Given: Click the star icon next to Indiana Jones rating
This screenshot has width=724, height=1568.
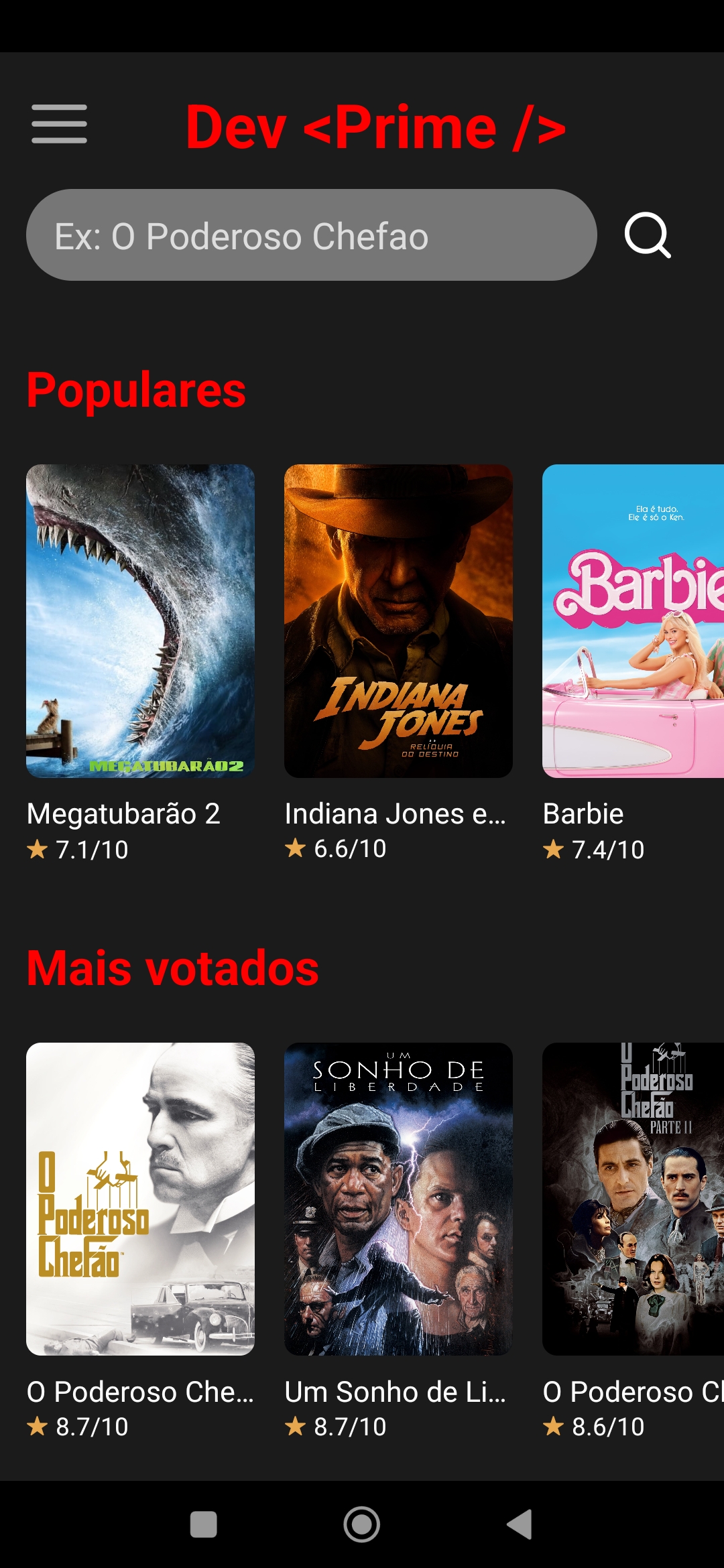Looking at the screenshot, I should pyautogui.click(x=296, y=850).
